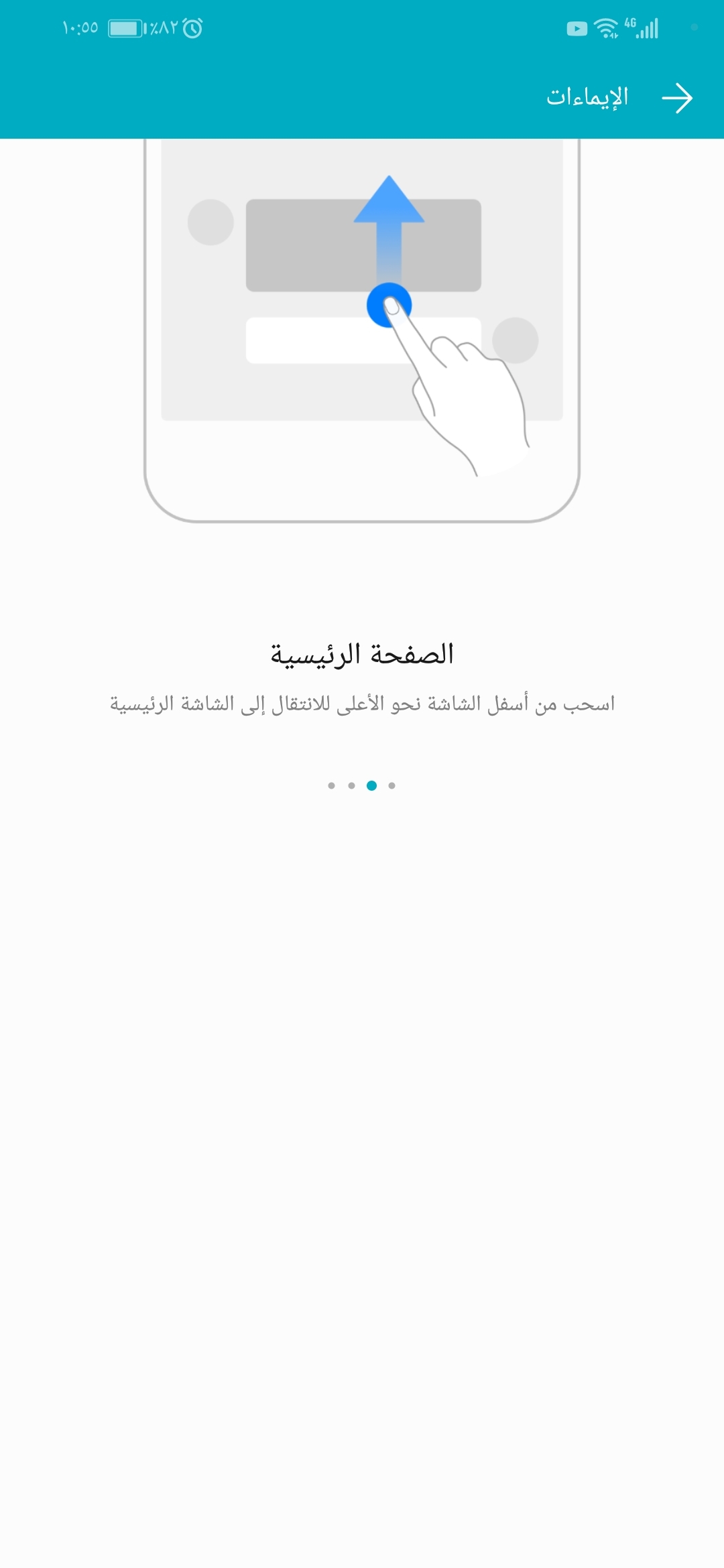Viewport: 724px width, 1568px height.
Task: Tap the second page indicator dot
Action: pos(350,786)
